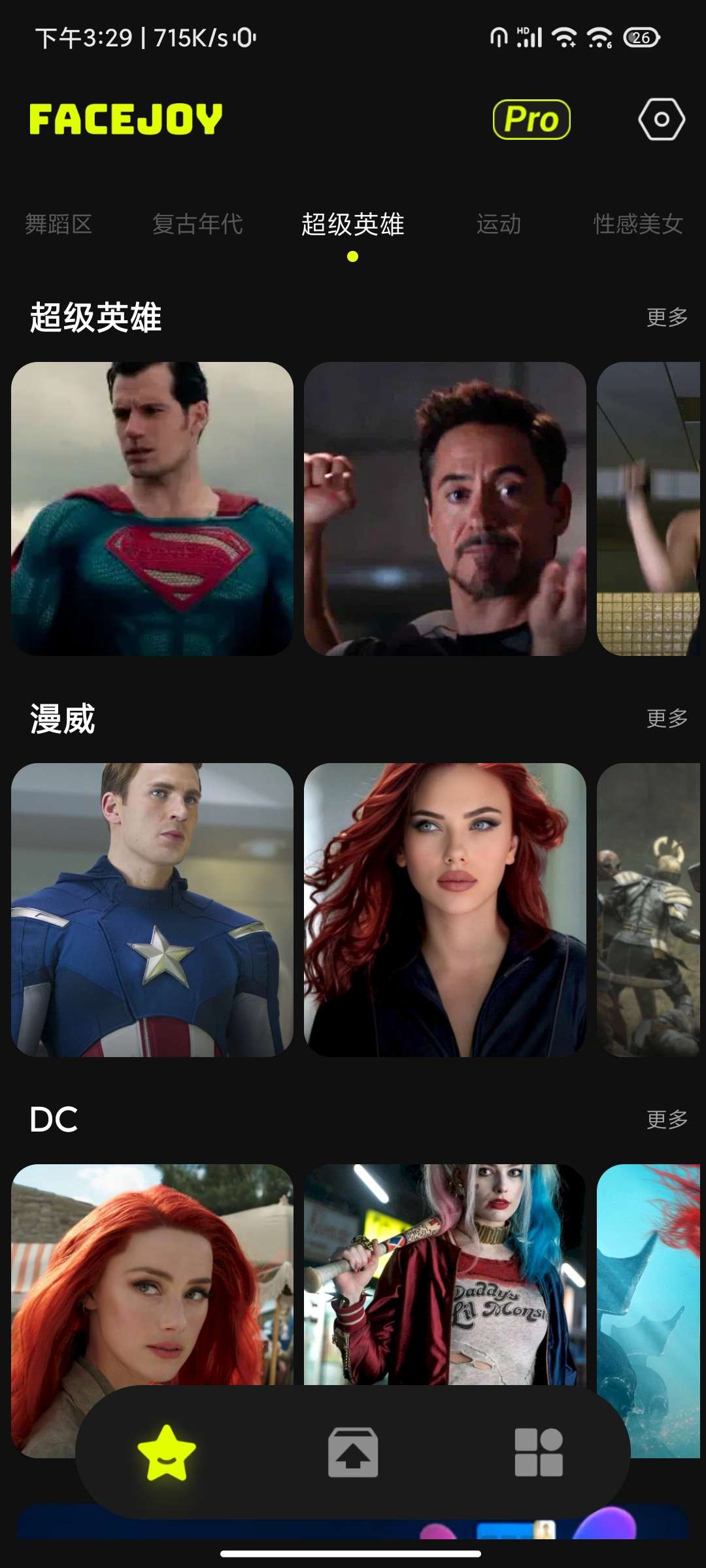View 更多 in the 漫威 section

coord(667,719)
